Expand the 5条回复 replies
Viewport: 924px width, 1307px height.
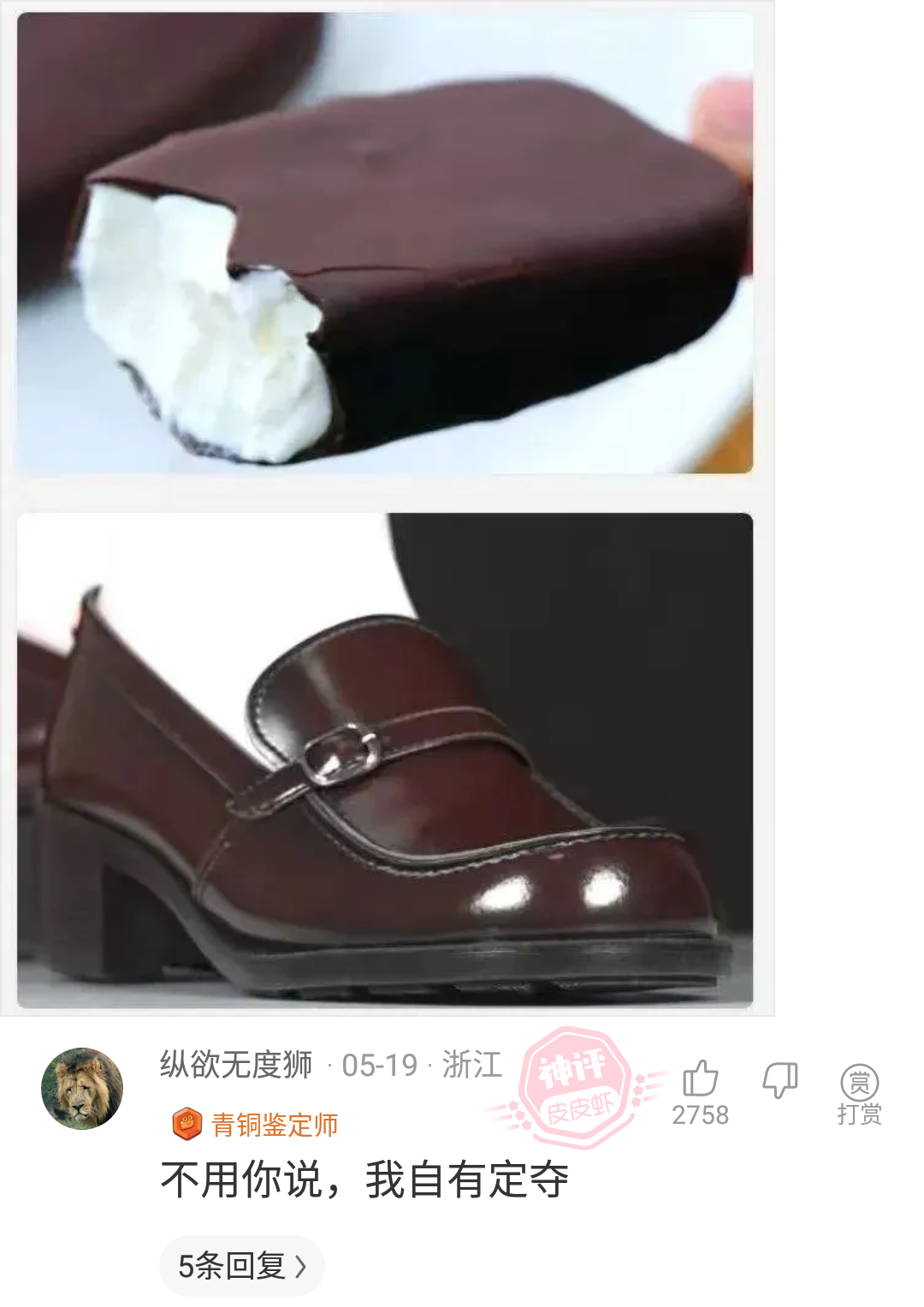click(x=241, y=1265)
